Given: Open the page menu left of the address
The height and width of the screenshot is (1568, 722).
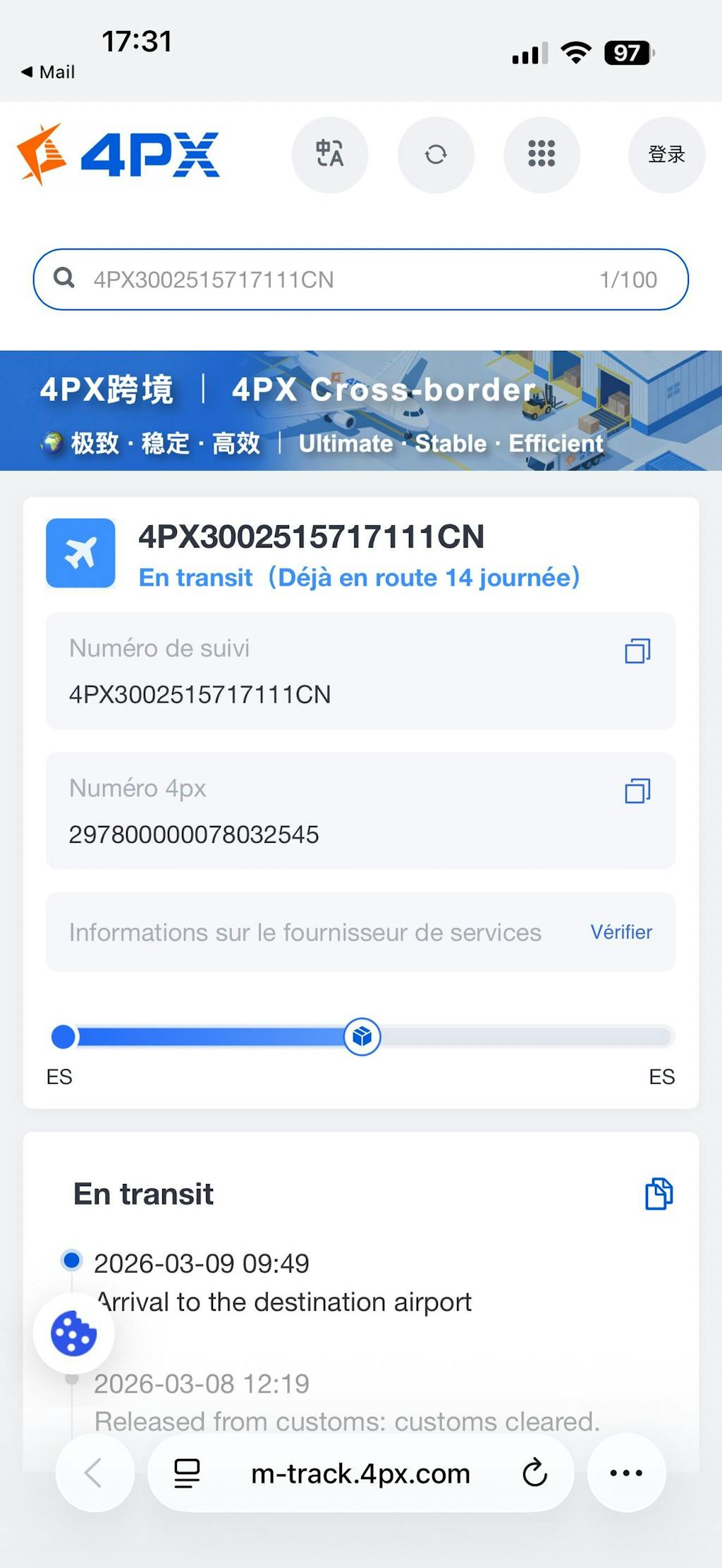Looking at the screenshot, I should (187, 1473).
